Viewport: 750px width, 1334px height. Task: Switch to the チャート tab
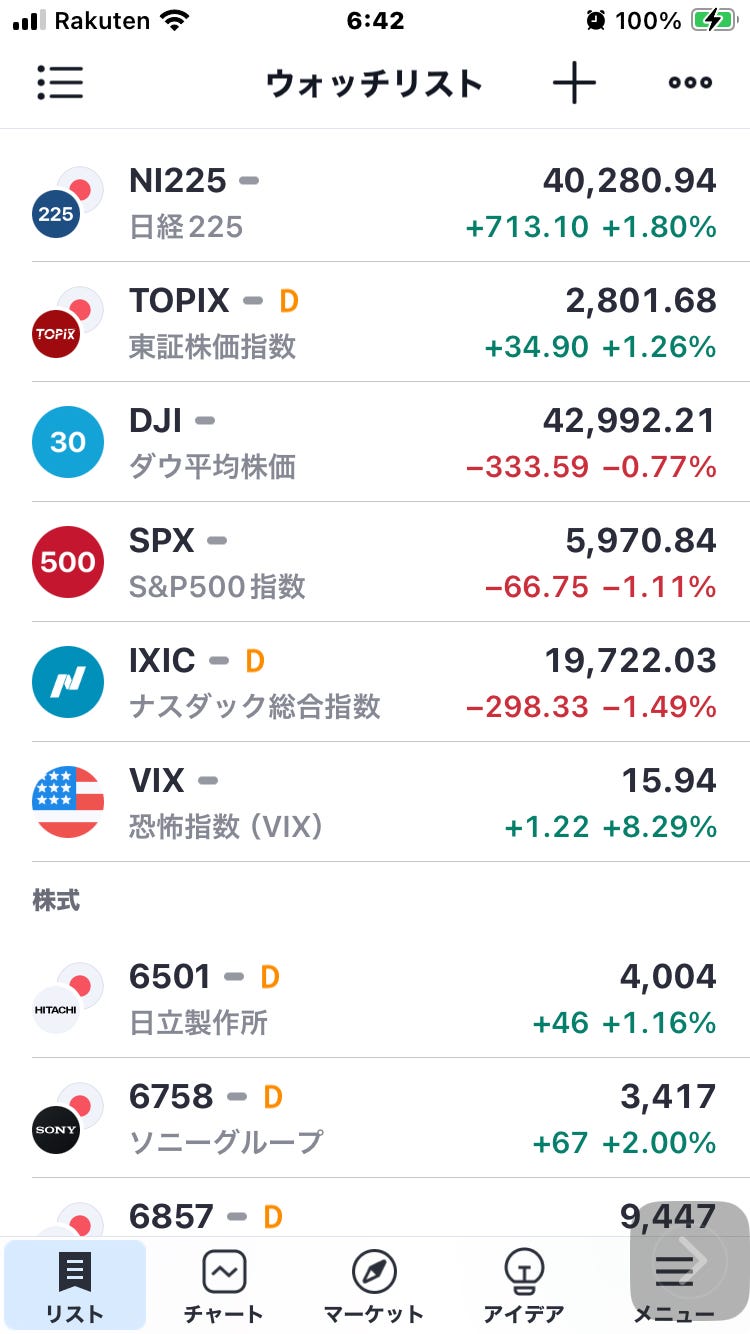tap(224, 1286)
